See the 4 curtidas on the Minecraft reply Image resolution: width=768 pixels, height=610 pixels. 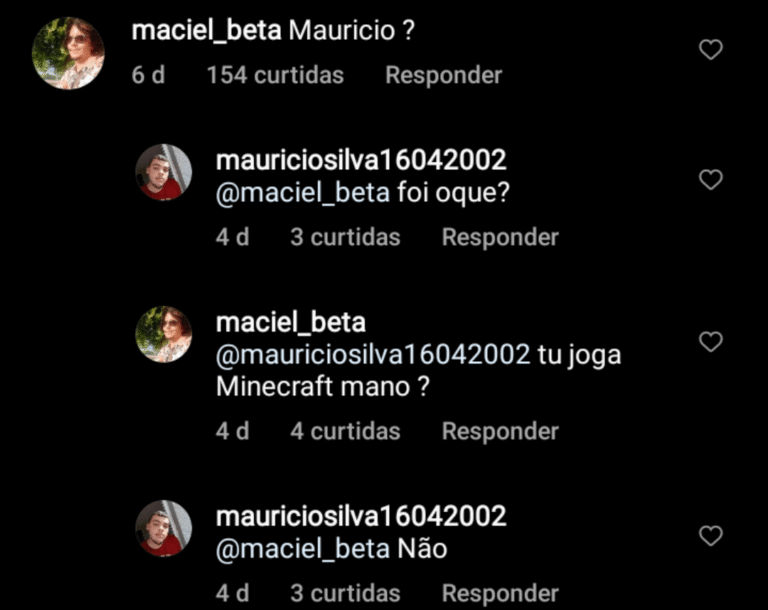[345, 431]
